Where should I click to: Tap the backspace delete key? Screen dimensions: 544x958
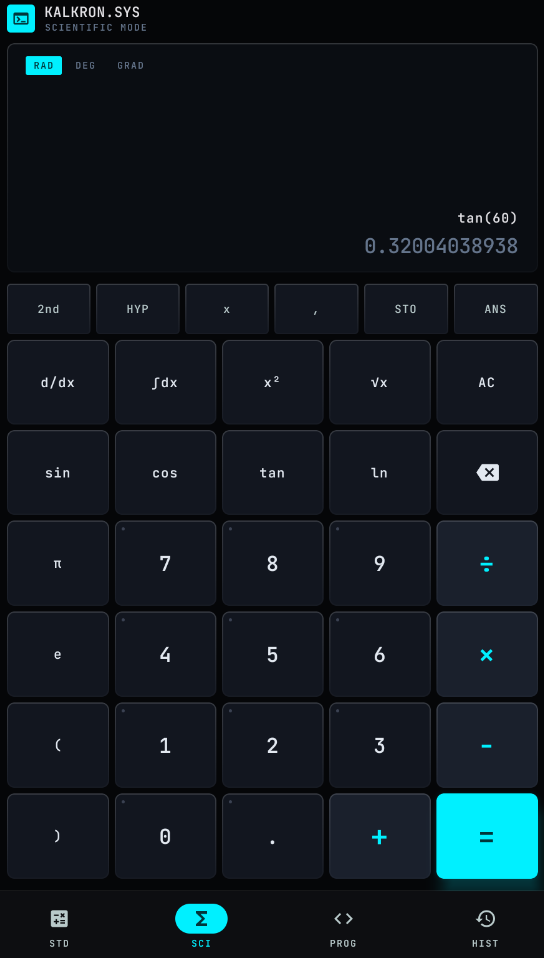(x=487, y=472)
